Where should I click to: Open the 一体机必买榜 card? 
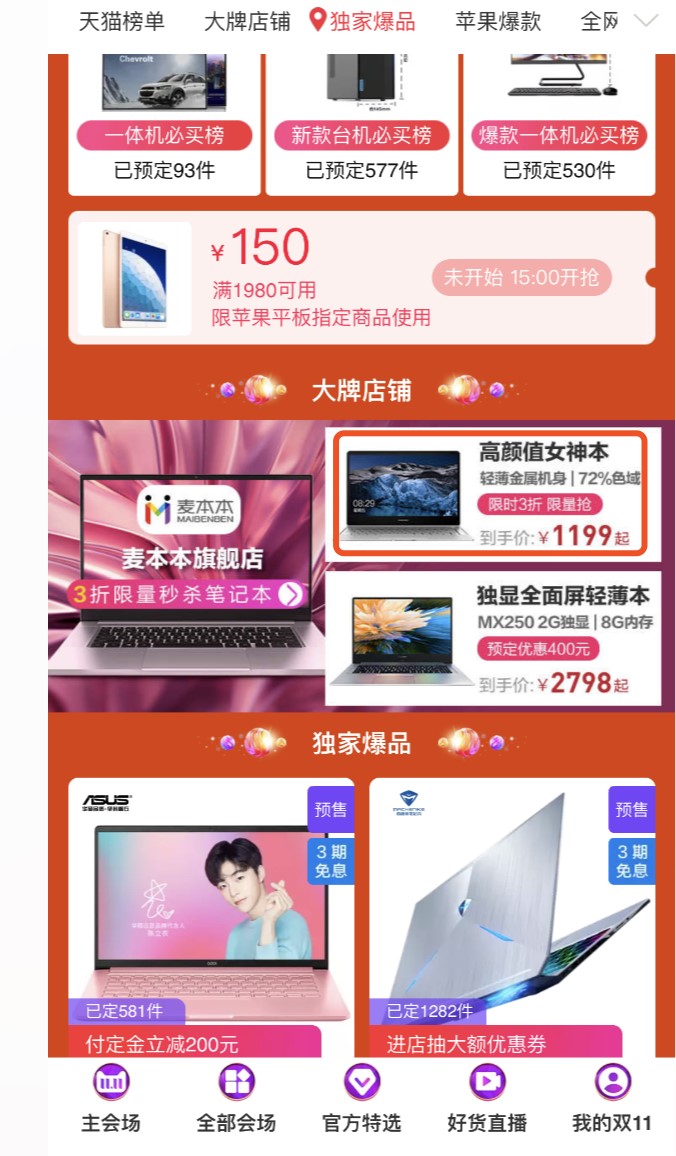coord(164,124)
